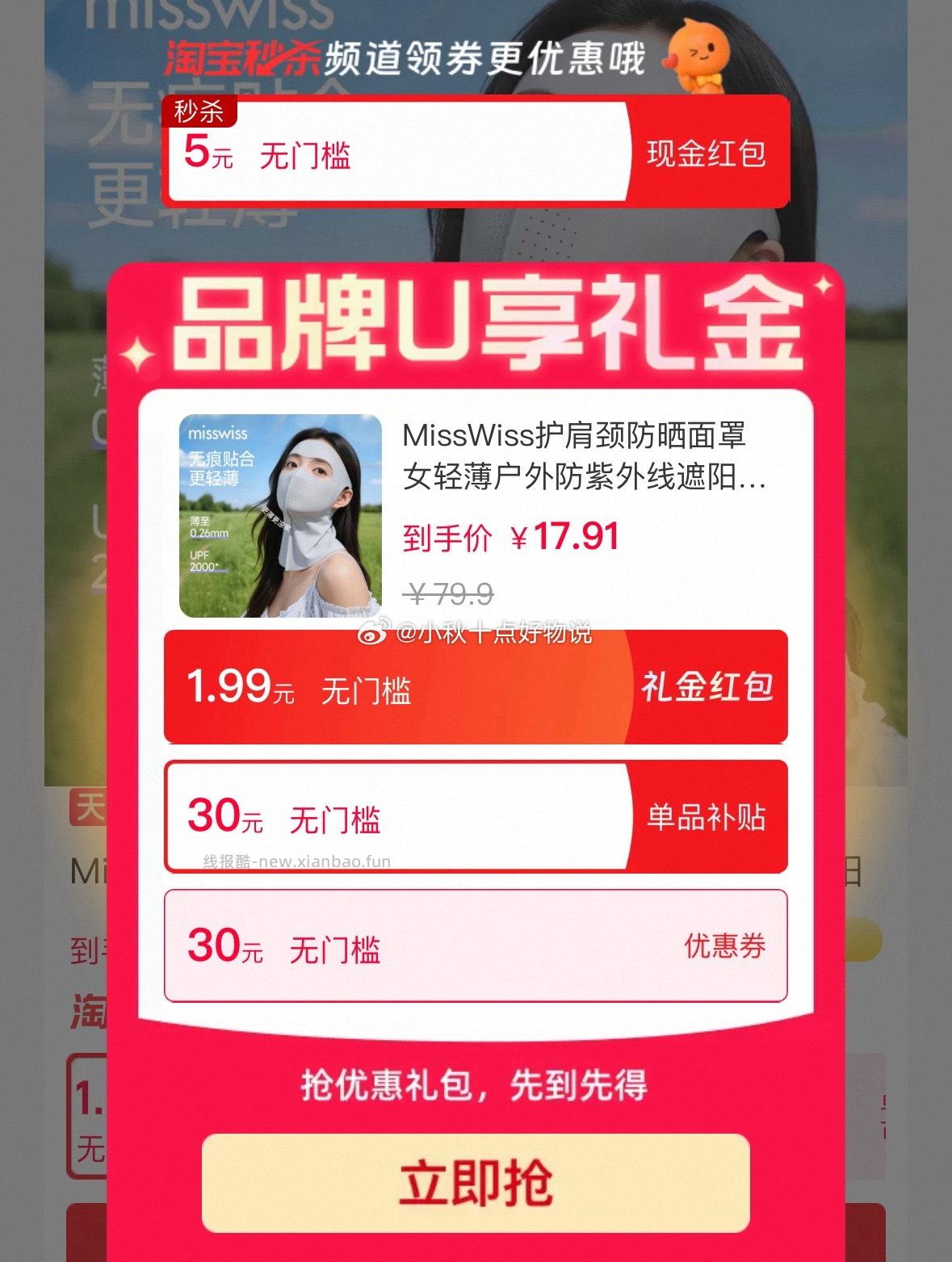Click the Weibo eye icon in the watermark
The width and height of the screenshot is (952, 1262).
click(x=372, y=635)
